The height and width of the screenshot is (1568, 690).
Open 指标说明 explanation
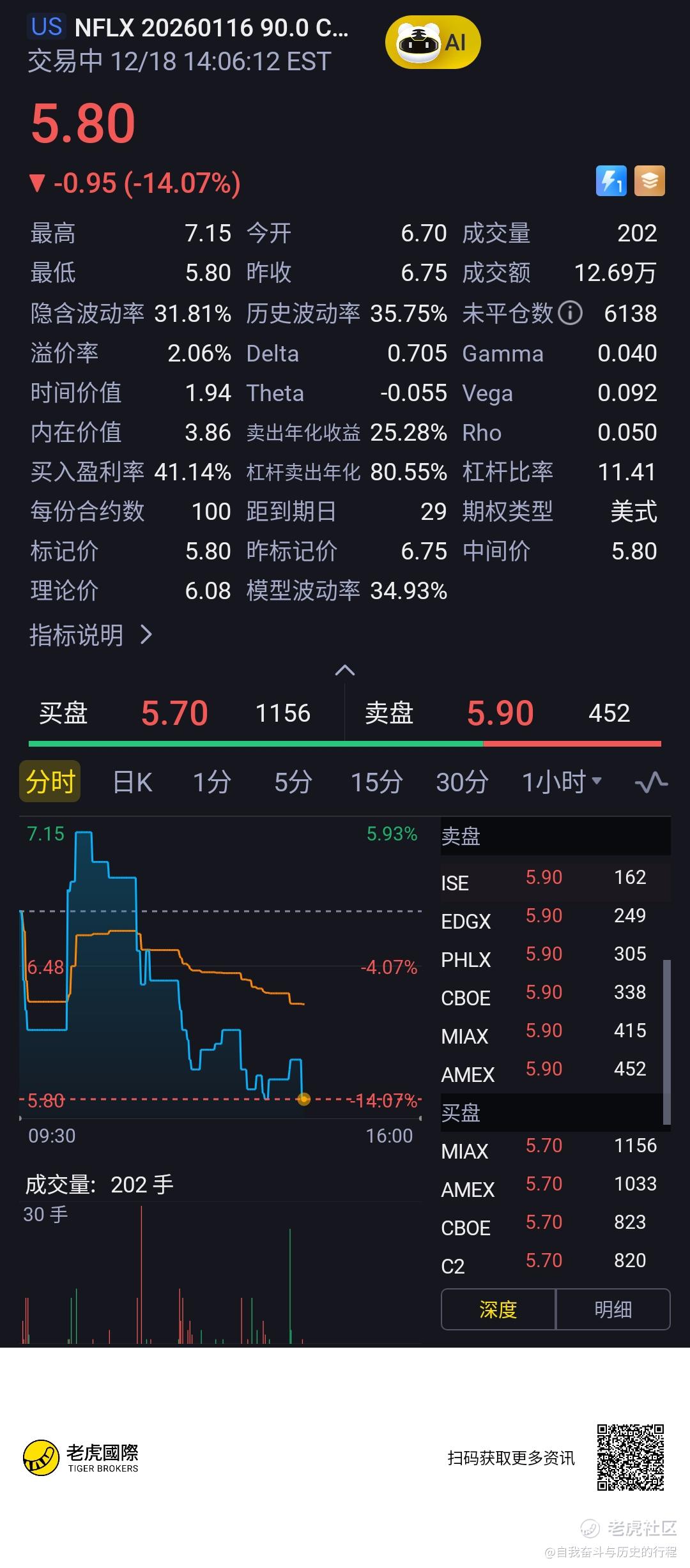91,635
